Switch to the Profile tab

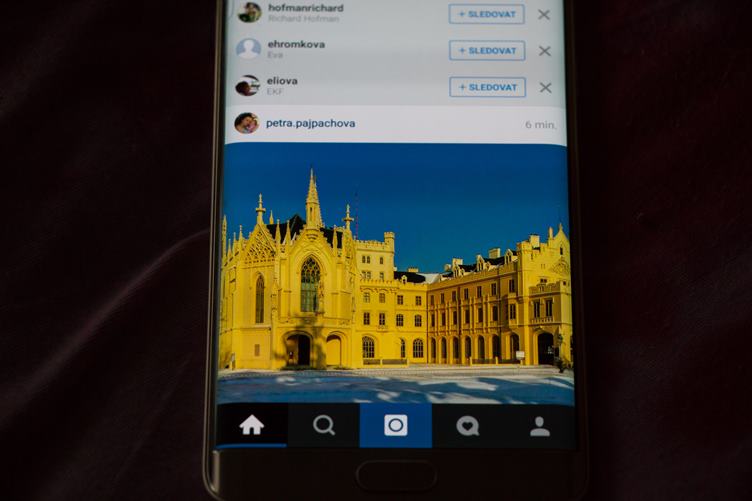(540, 426)
